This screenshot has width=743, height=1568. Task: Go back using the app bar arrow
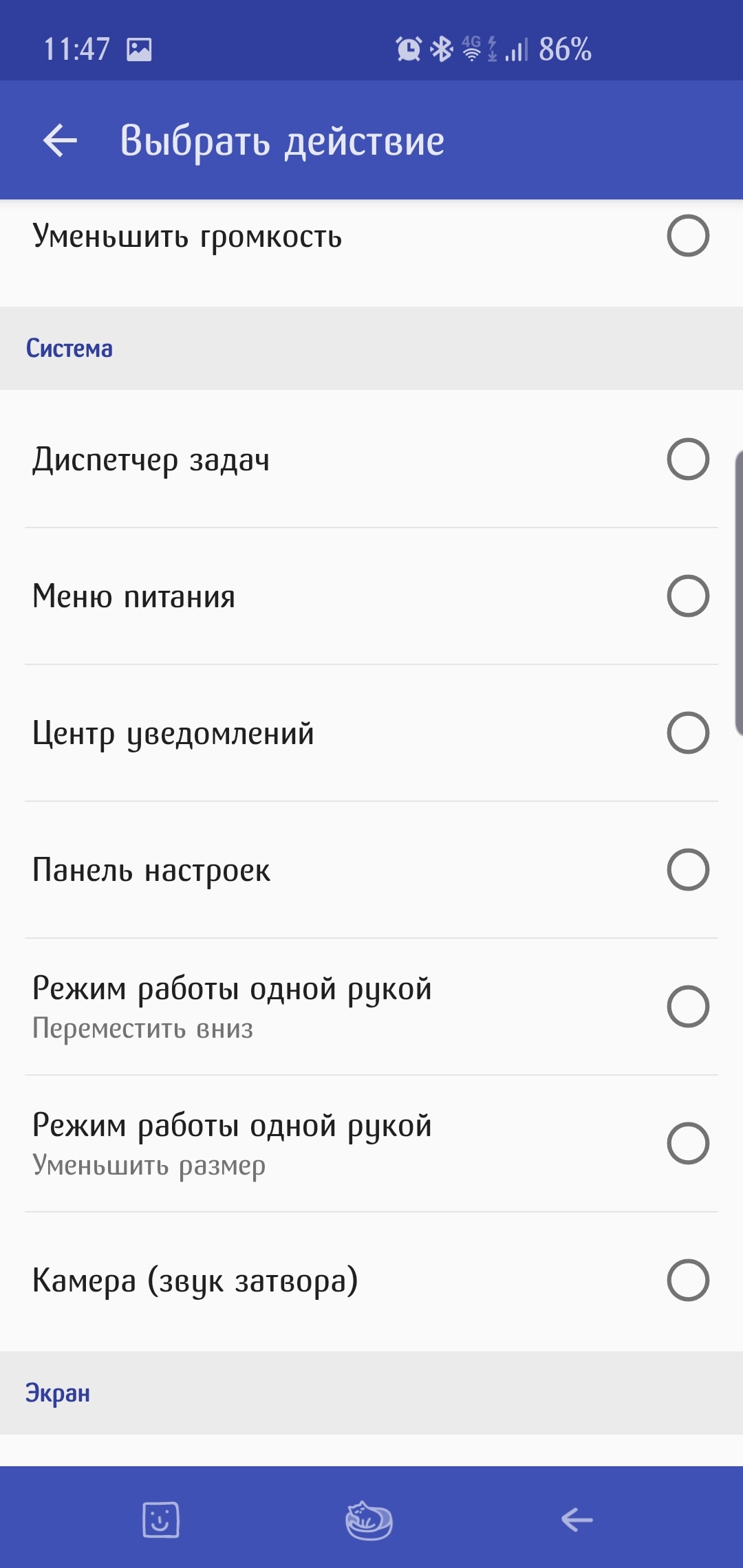click(x=61, y=140)
